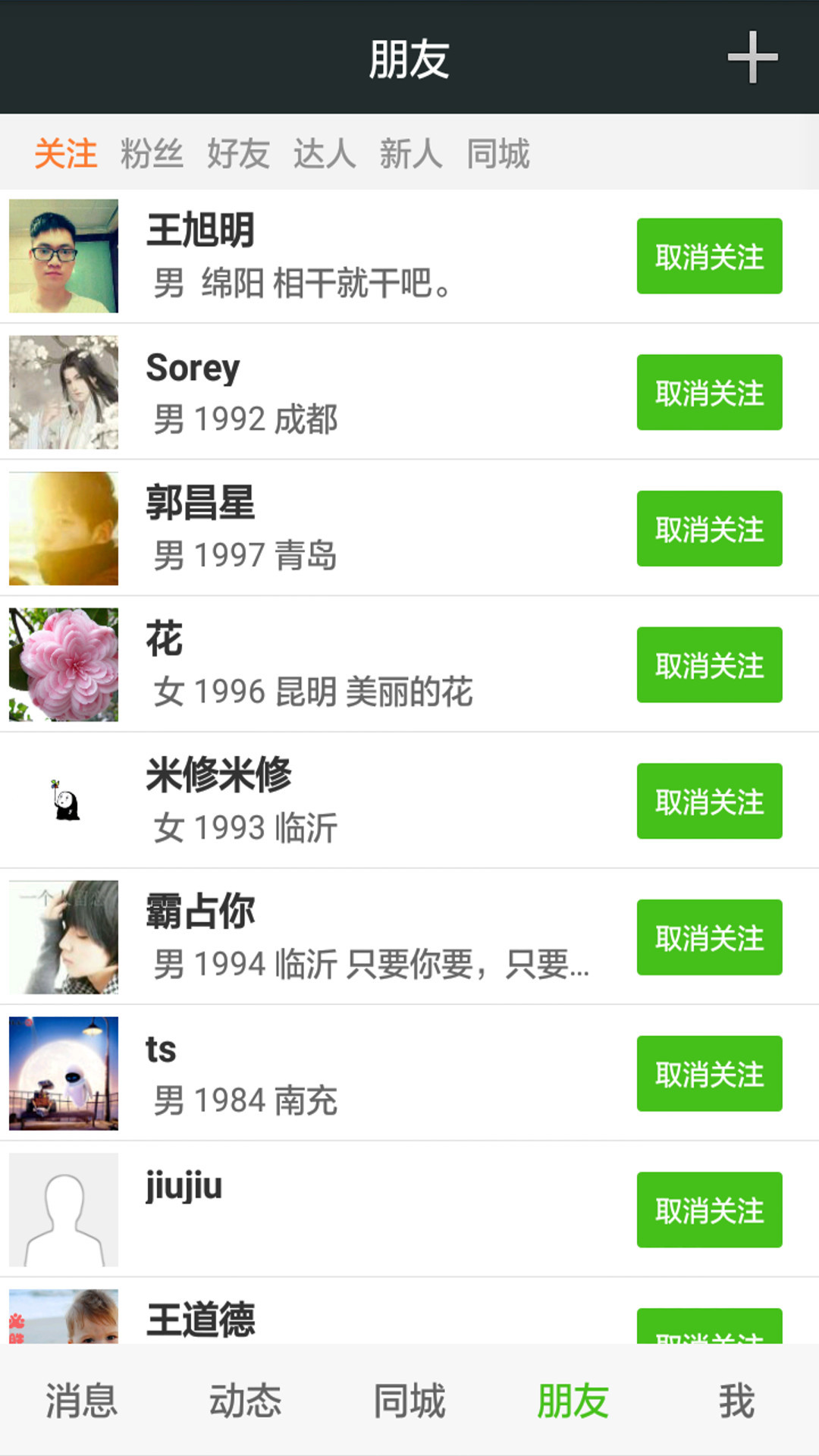Open 同城 in the bottom navigation

click(x=409, y=1400)
